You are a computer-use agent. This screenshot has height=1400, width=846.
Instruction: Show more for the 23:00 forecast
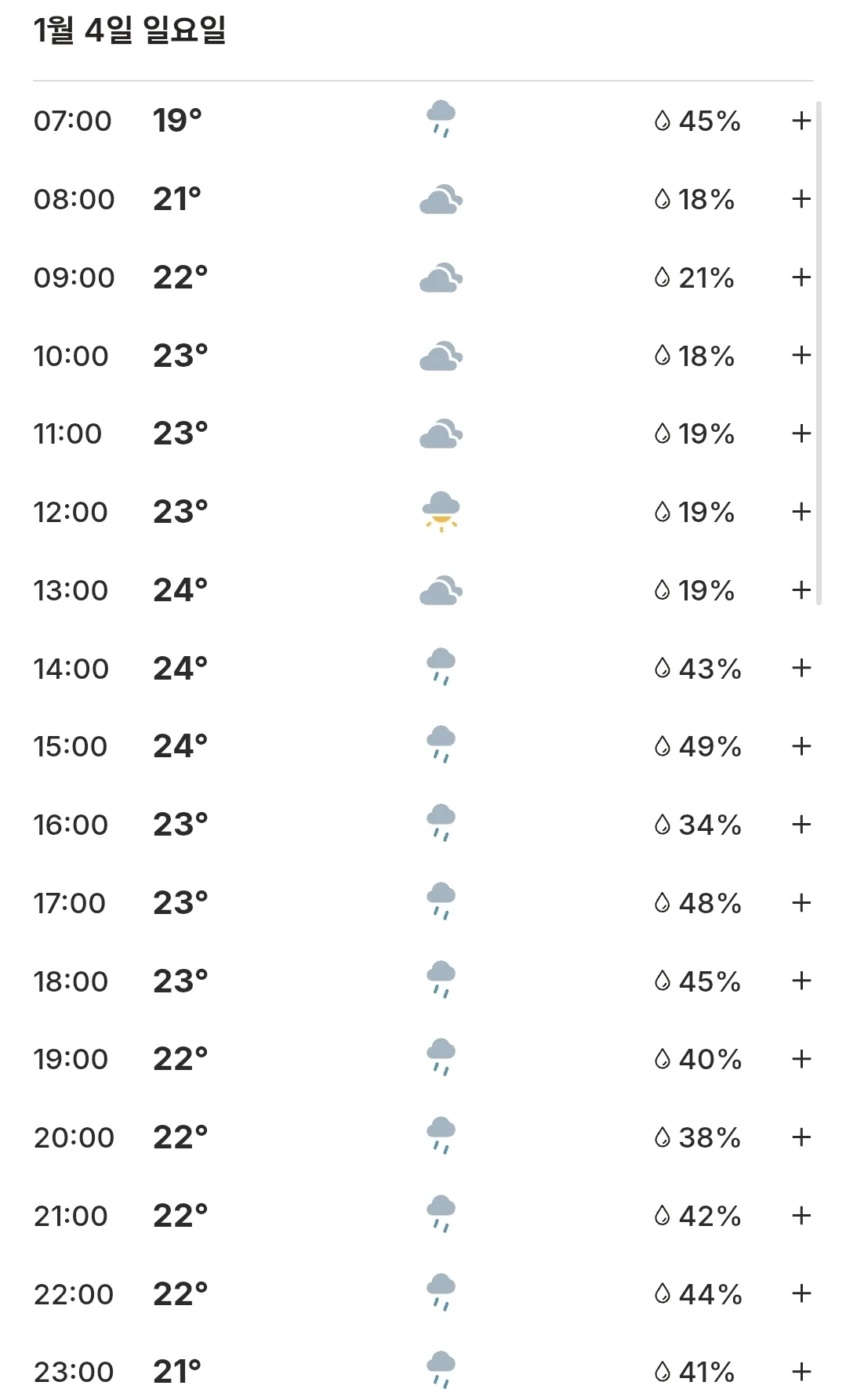(x=801, y=1372)
